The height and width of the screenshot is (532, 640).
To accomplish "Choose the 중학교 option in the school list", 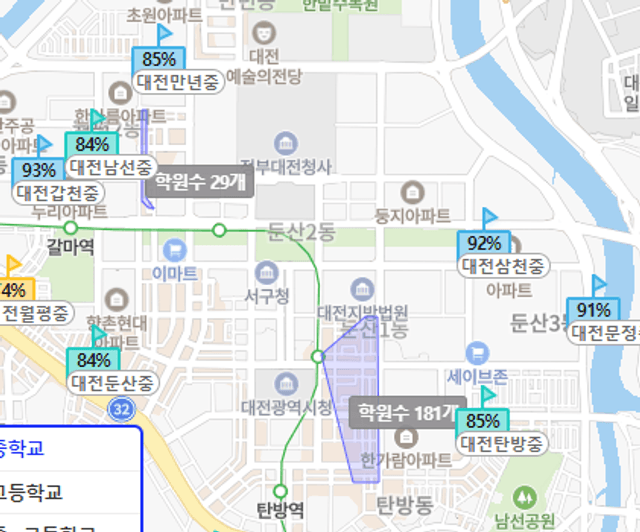I will pos(30,447).
